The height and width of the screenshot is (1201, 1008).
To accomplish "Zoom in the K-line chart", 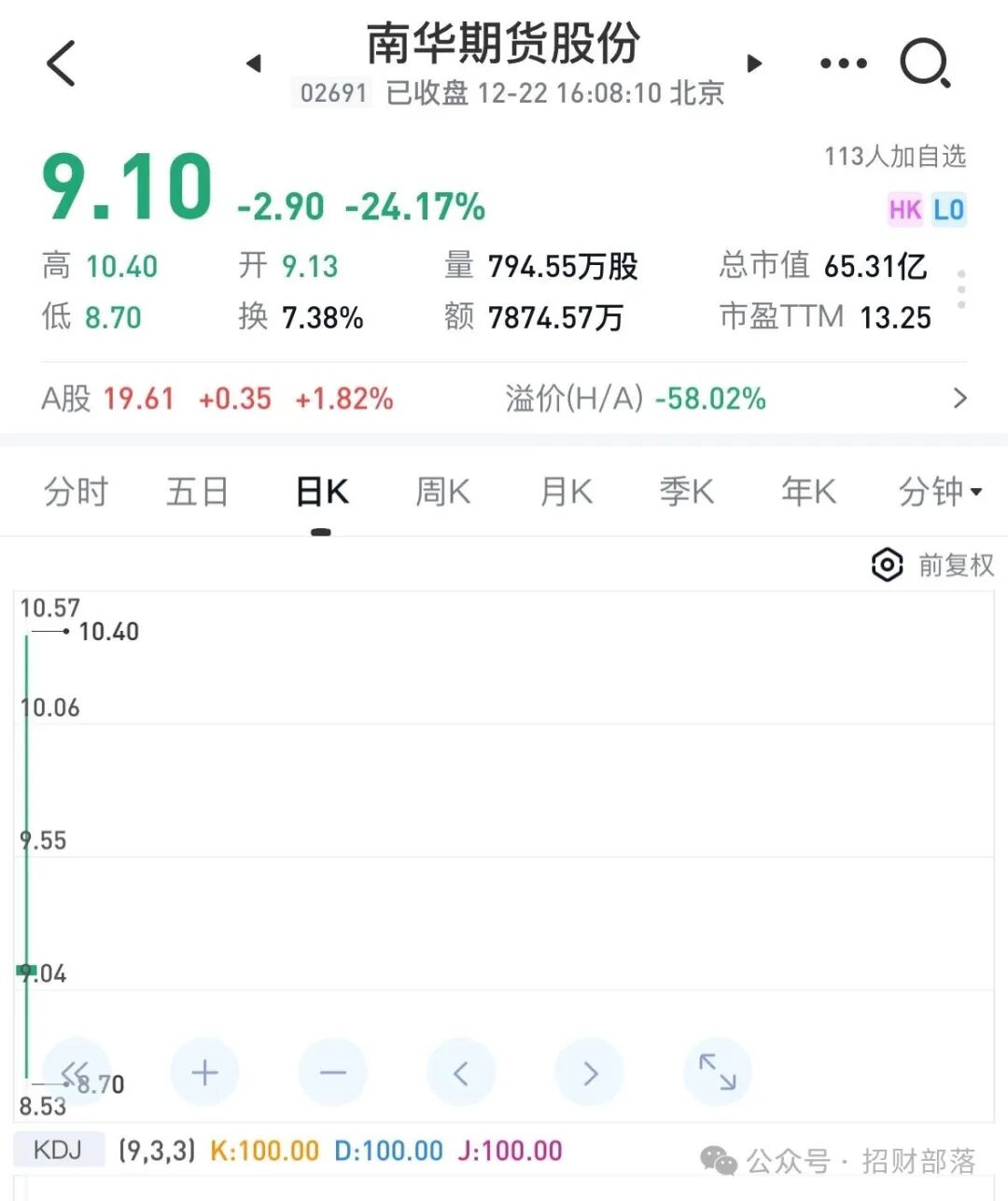I will point(204,1072).
